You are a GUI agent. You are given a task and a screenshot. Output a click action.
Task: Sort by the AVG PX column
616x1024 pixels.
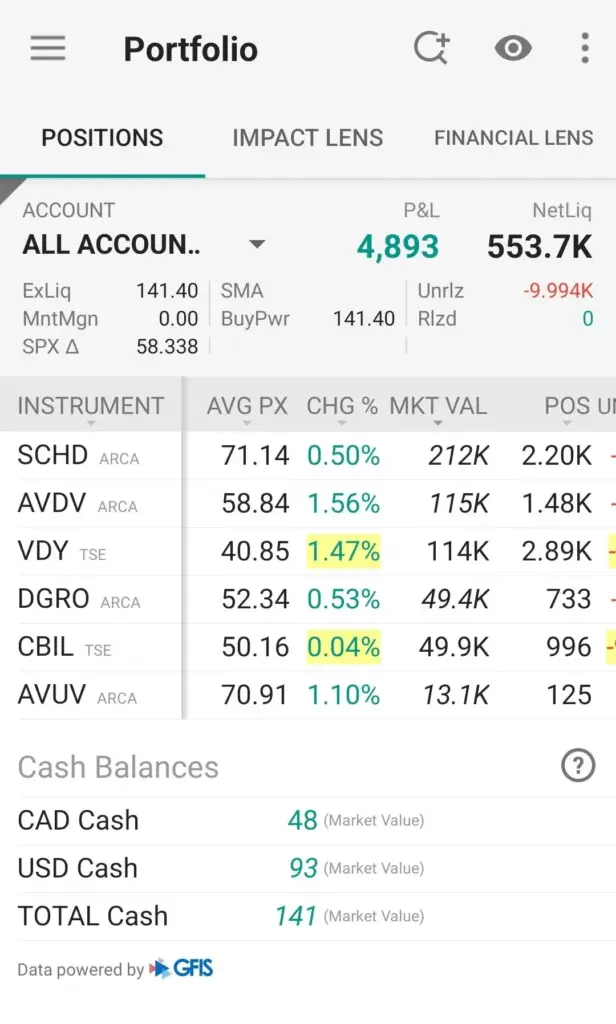click(246, 406)
